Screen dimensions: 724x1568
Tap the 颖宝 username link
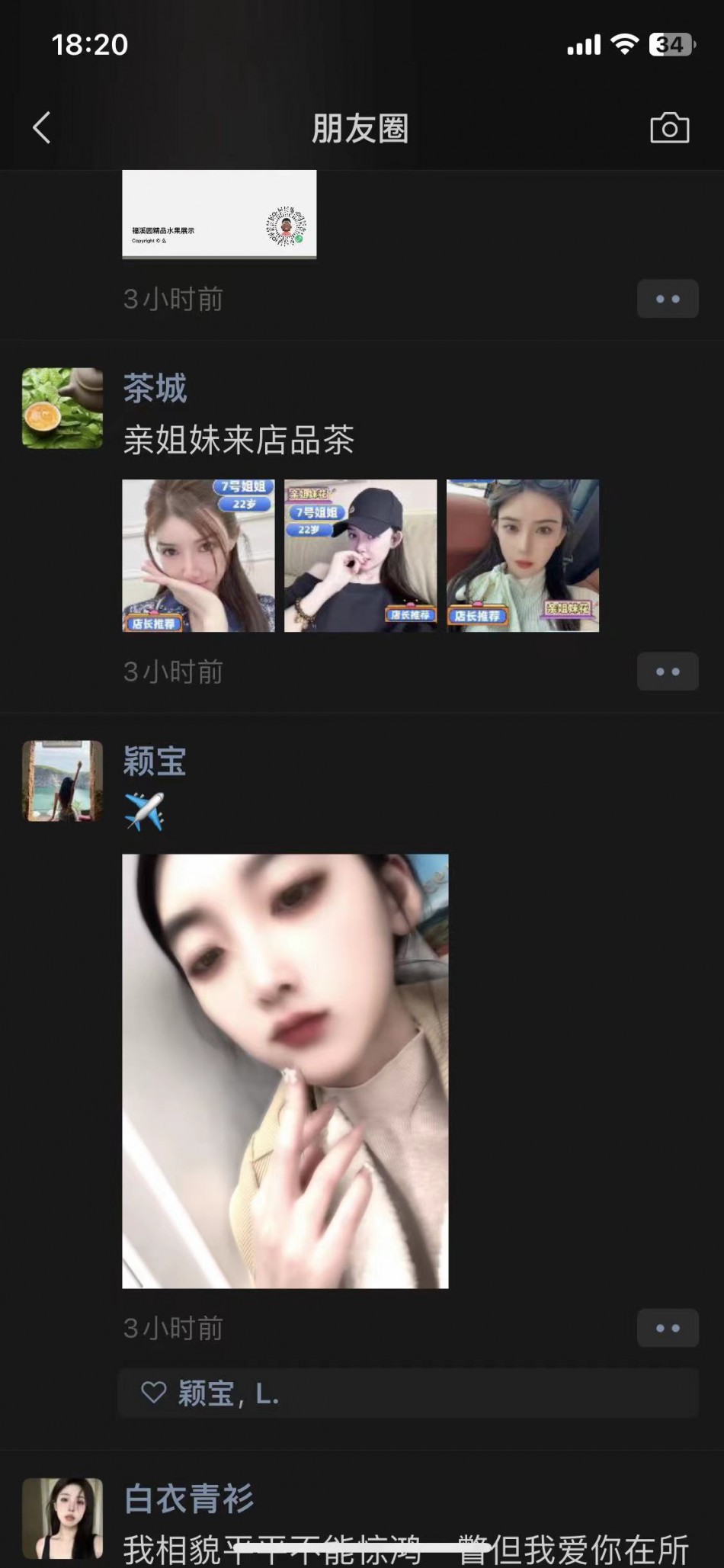pyautogui.click(x=155, y=762)
